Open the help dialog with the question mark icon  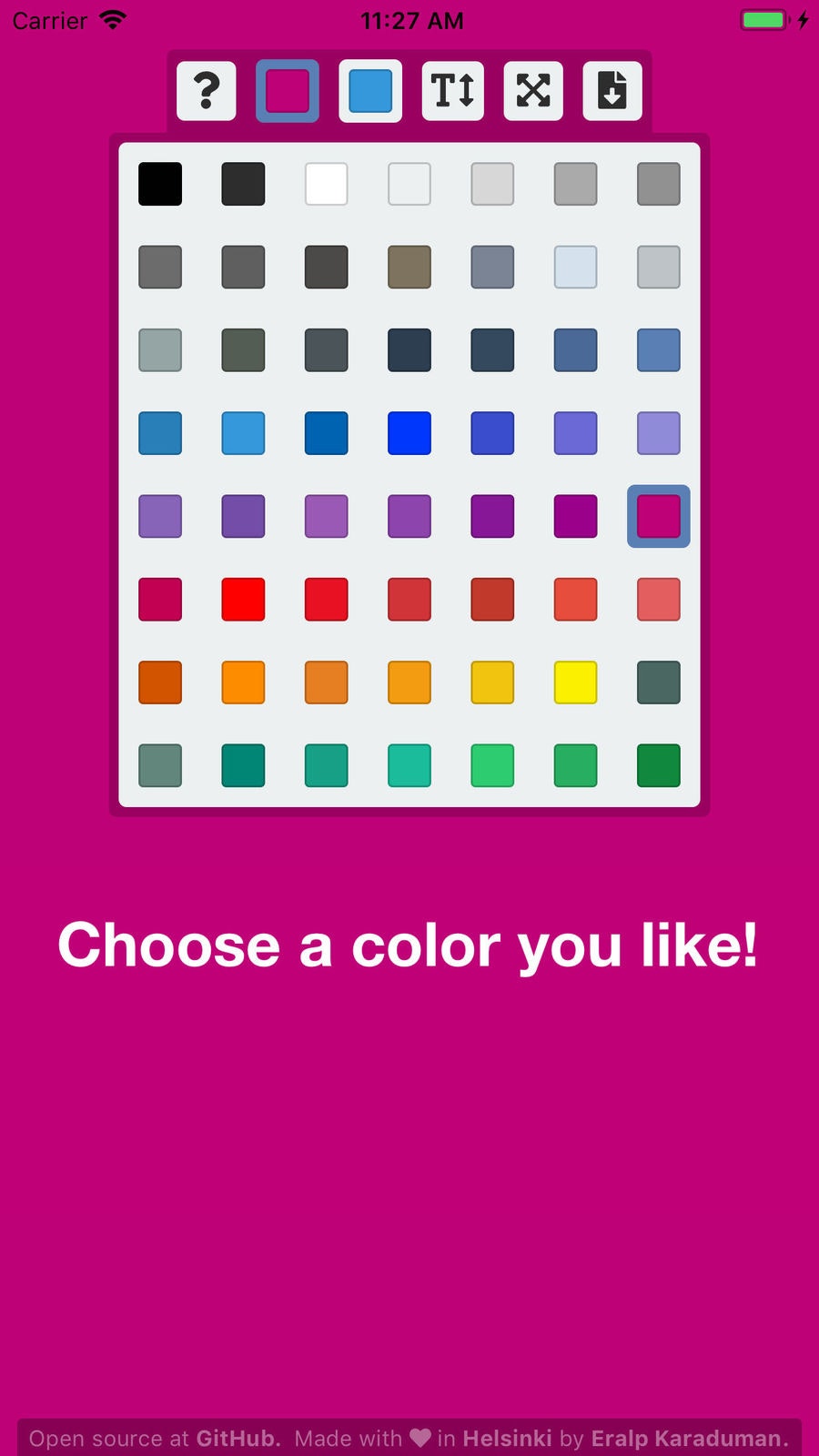click(x=206, y=91)
